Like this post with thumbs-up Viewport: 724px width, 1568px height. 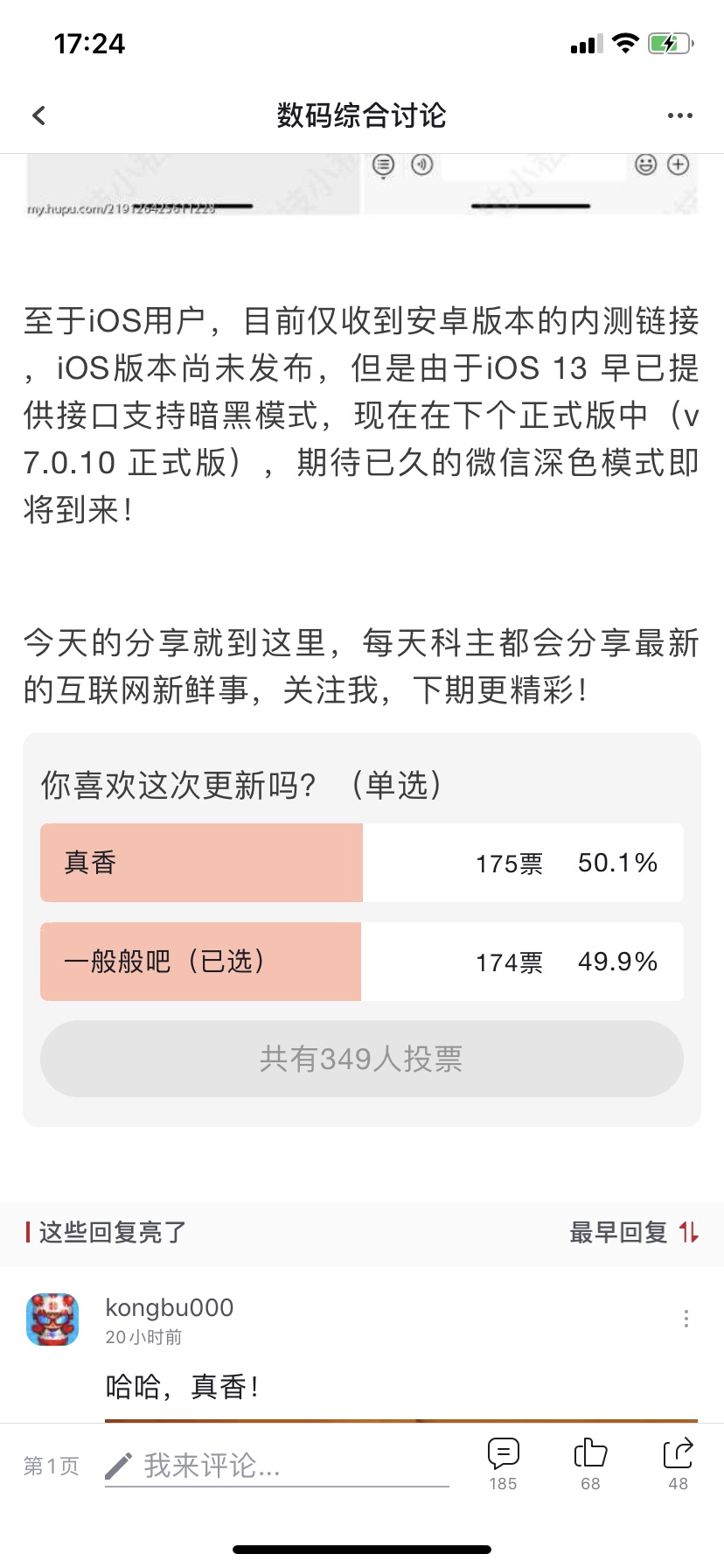pos(590,1464)
